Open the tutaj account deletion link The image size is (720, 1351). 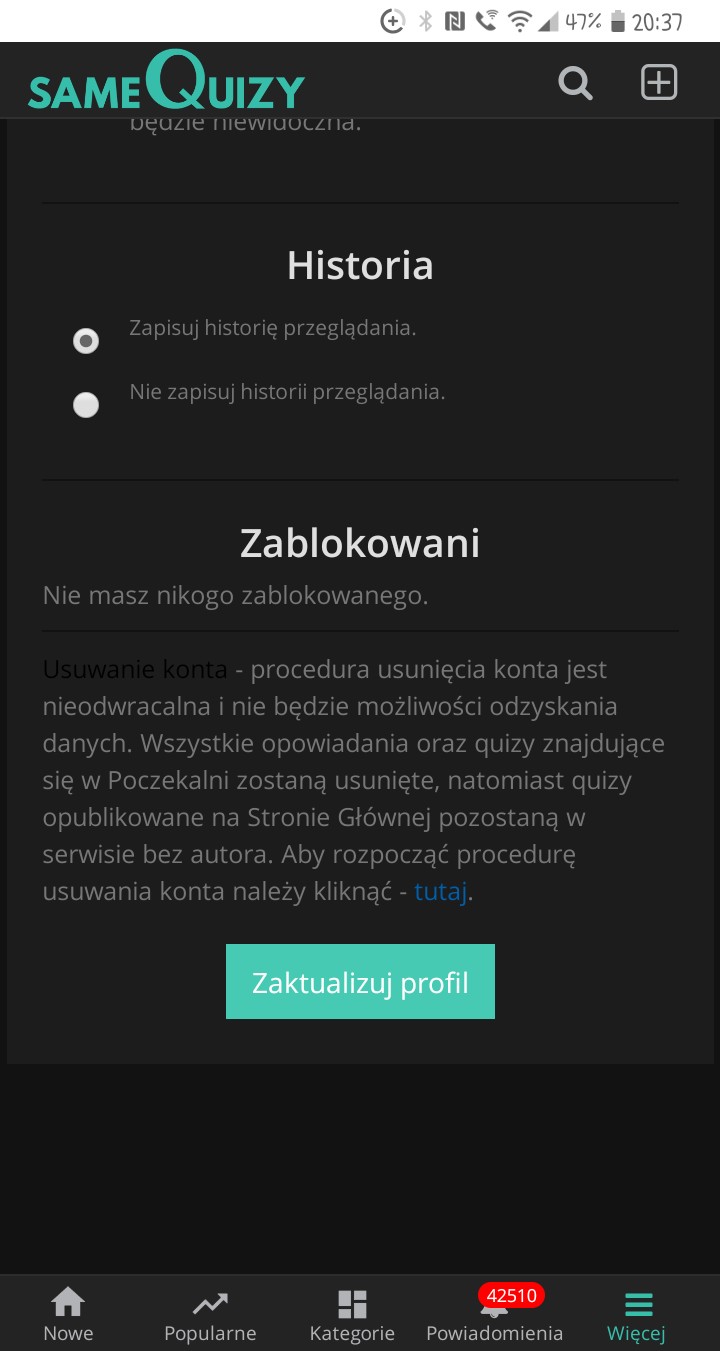pos(441,891)
